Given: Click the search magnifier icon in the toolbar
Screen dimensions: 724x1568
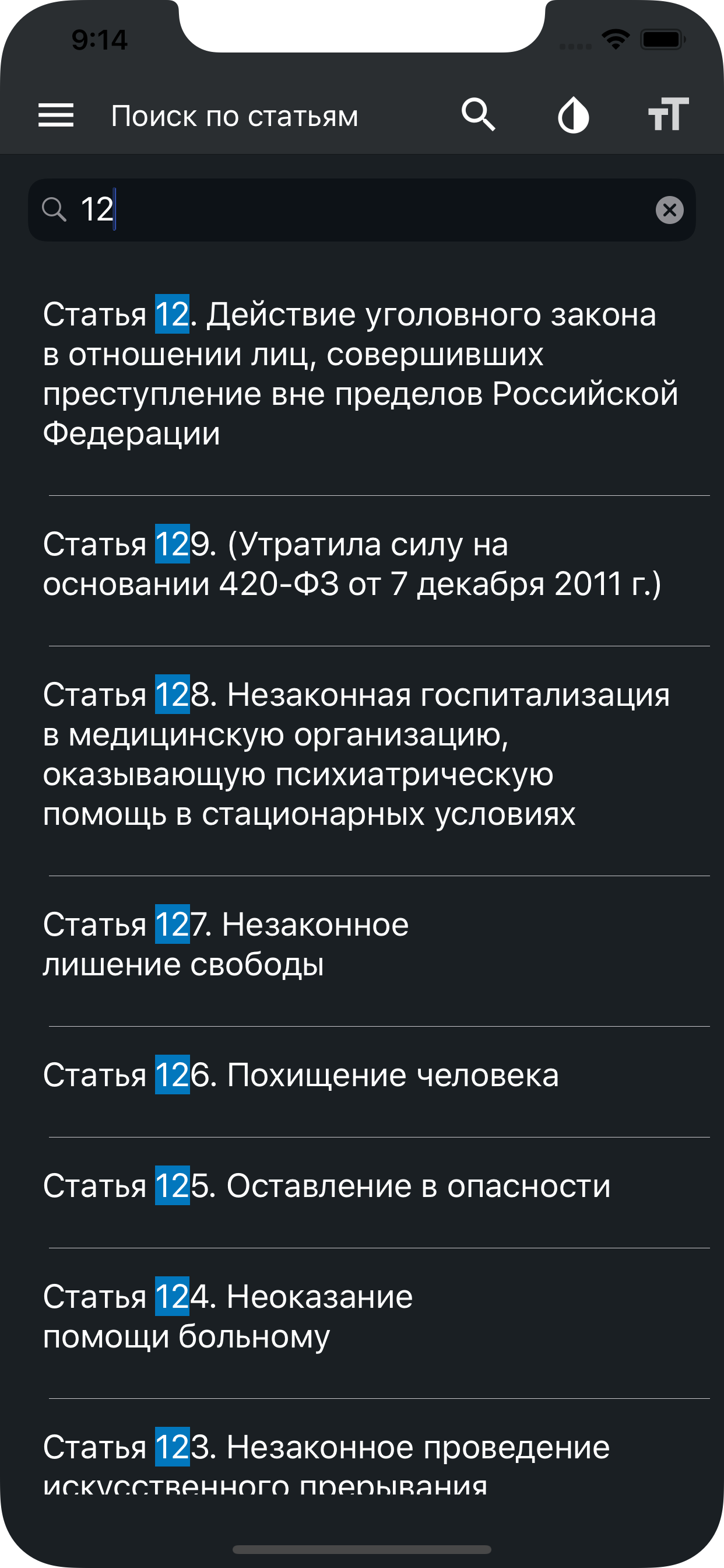Looking at the screenshot, I should 480,114.
